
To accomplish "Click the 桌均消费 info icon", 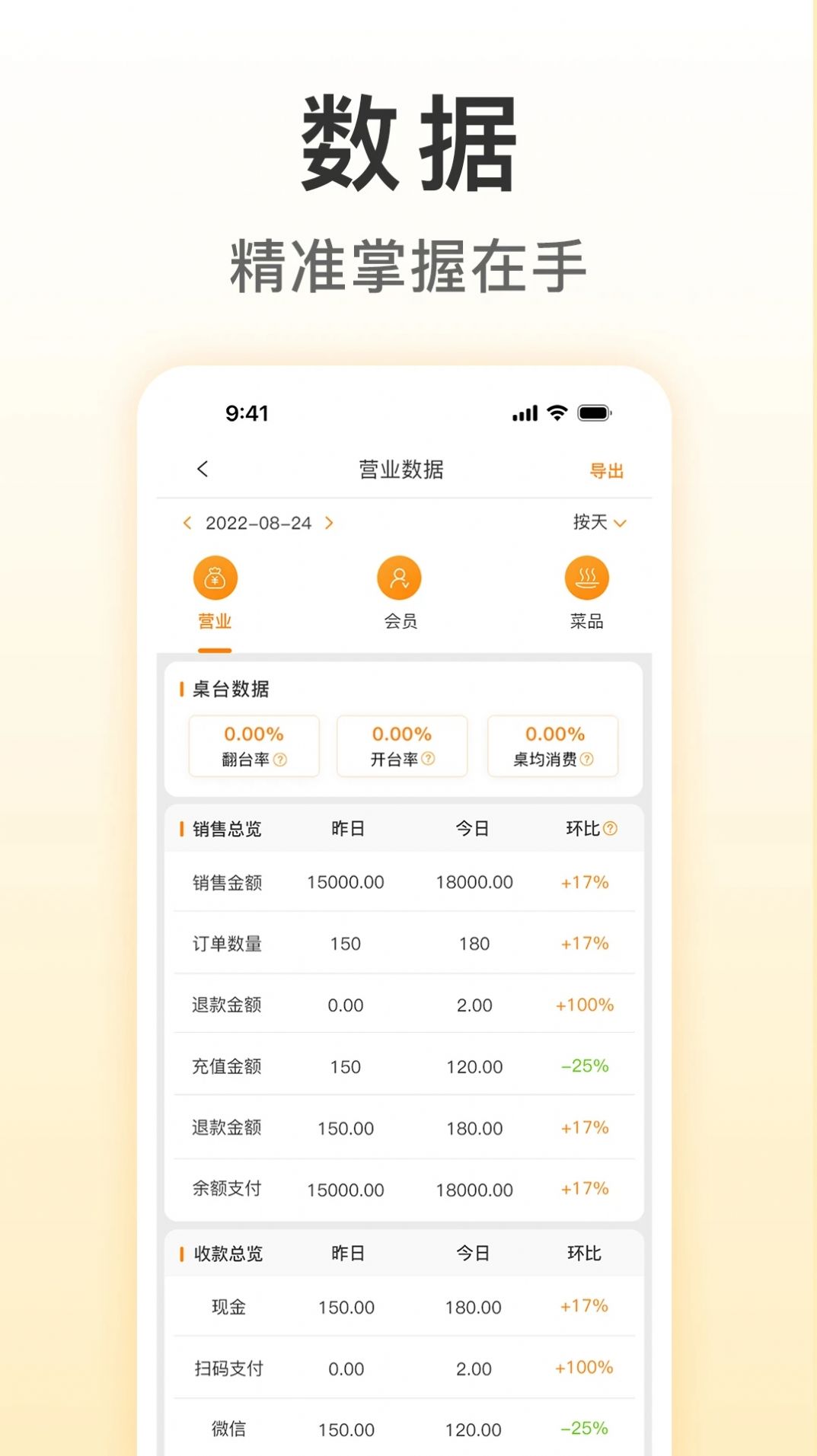I will coord(586,759).
